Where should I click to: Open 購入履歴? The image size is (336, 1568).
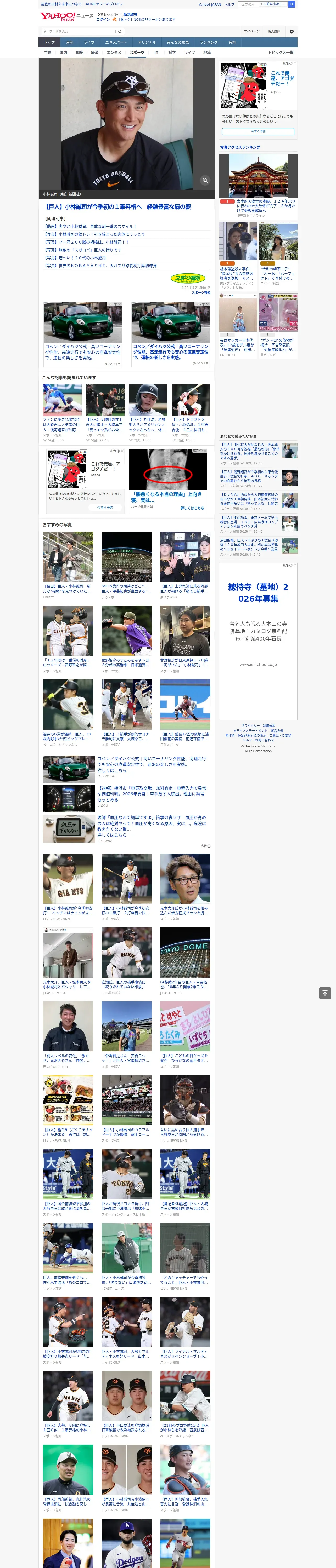click(x=274, y=31)
